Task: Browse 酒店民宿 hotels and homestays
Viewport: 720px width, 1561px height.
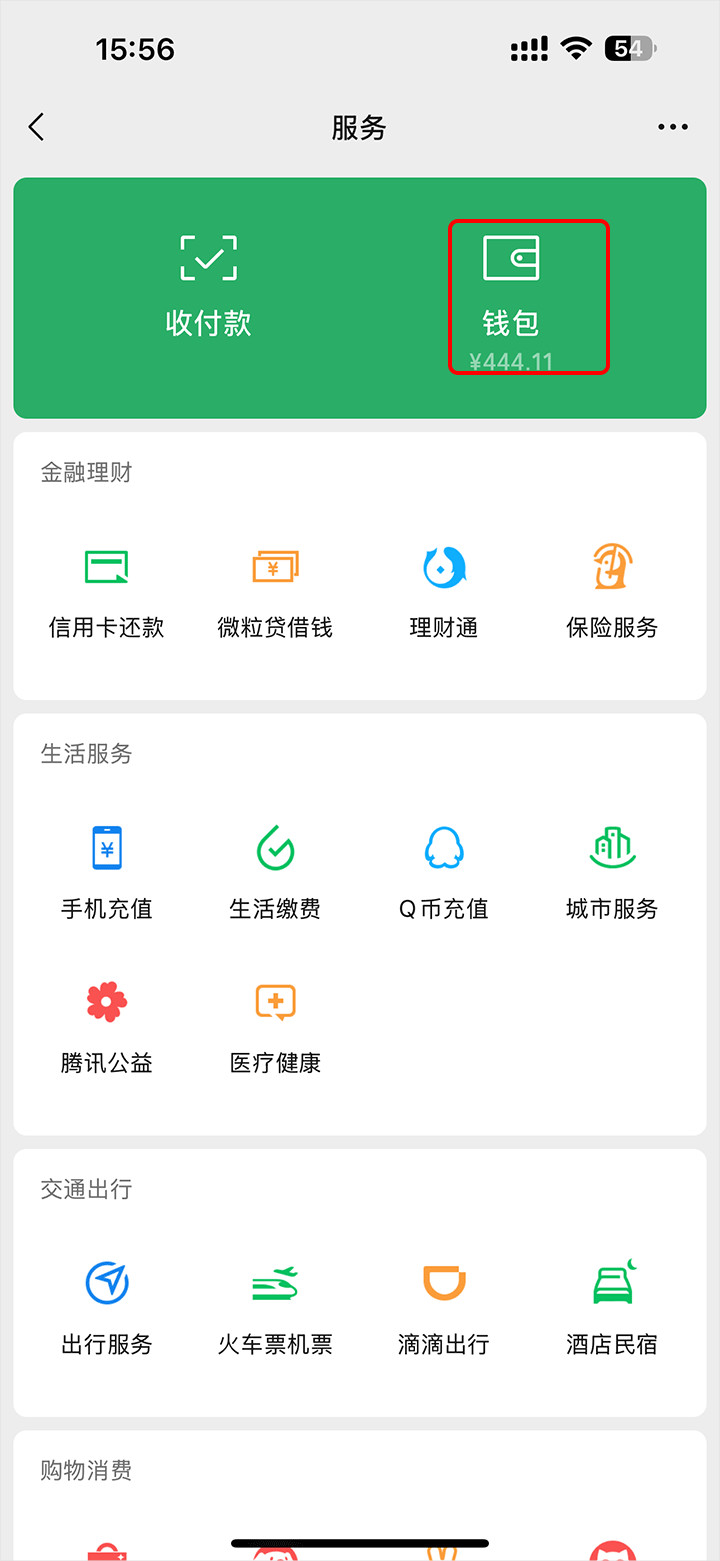Action: coord(612,1307)
